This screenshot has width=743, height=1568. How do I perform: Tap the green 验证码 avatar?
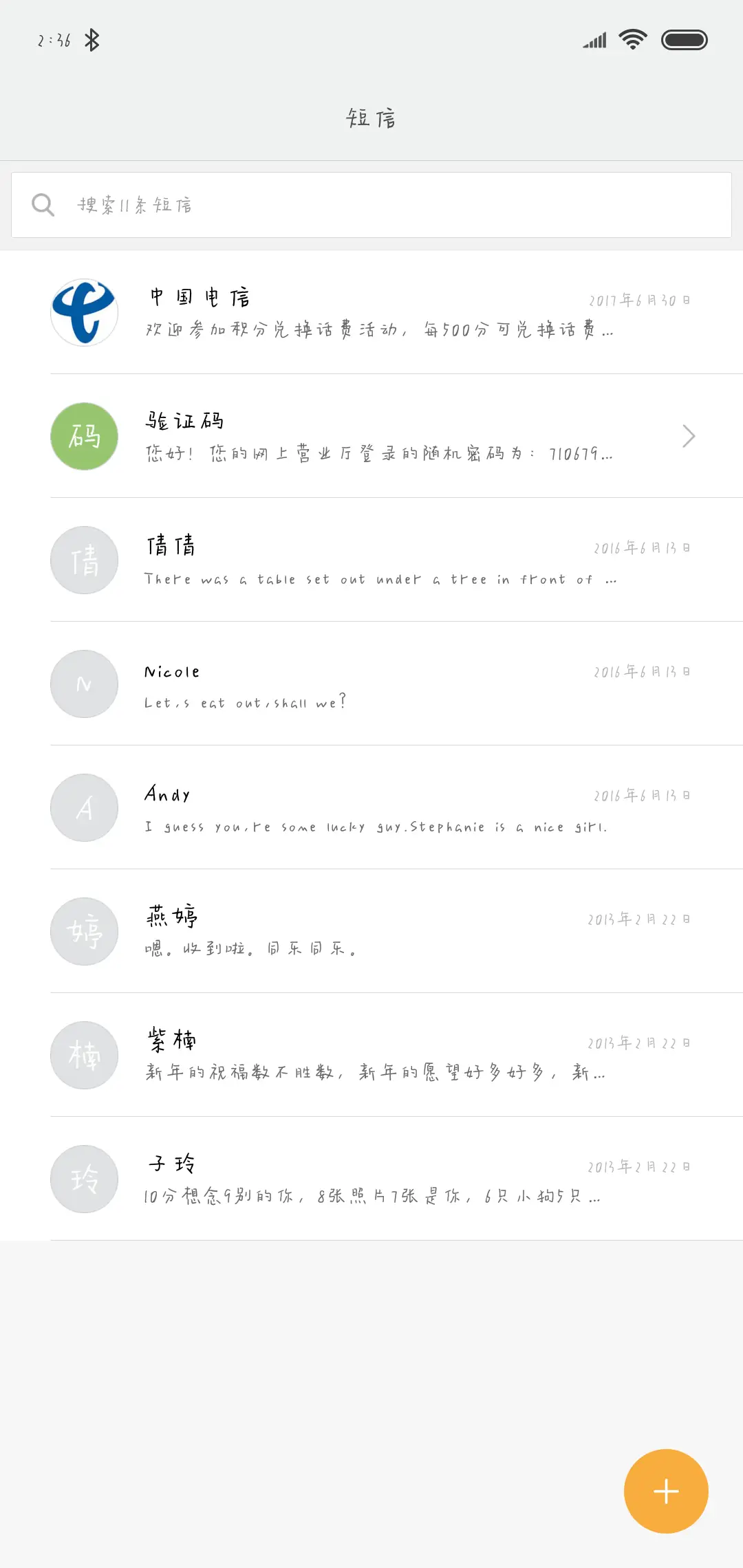pyautogui.click(x=84, y=436)
